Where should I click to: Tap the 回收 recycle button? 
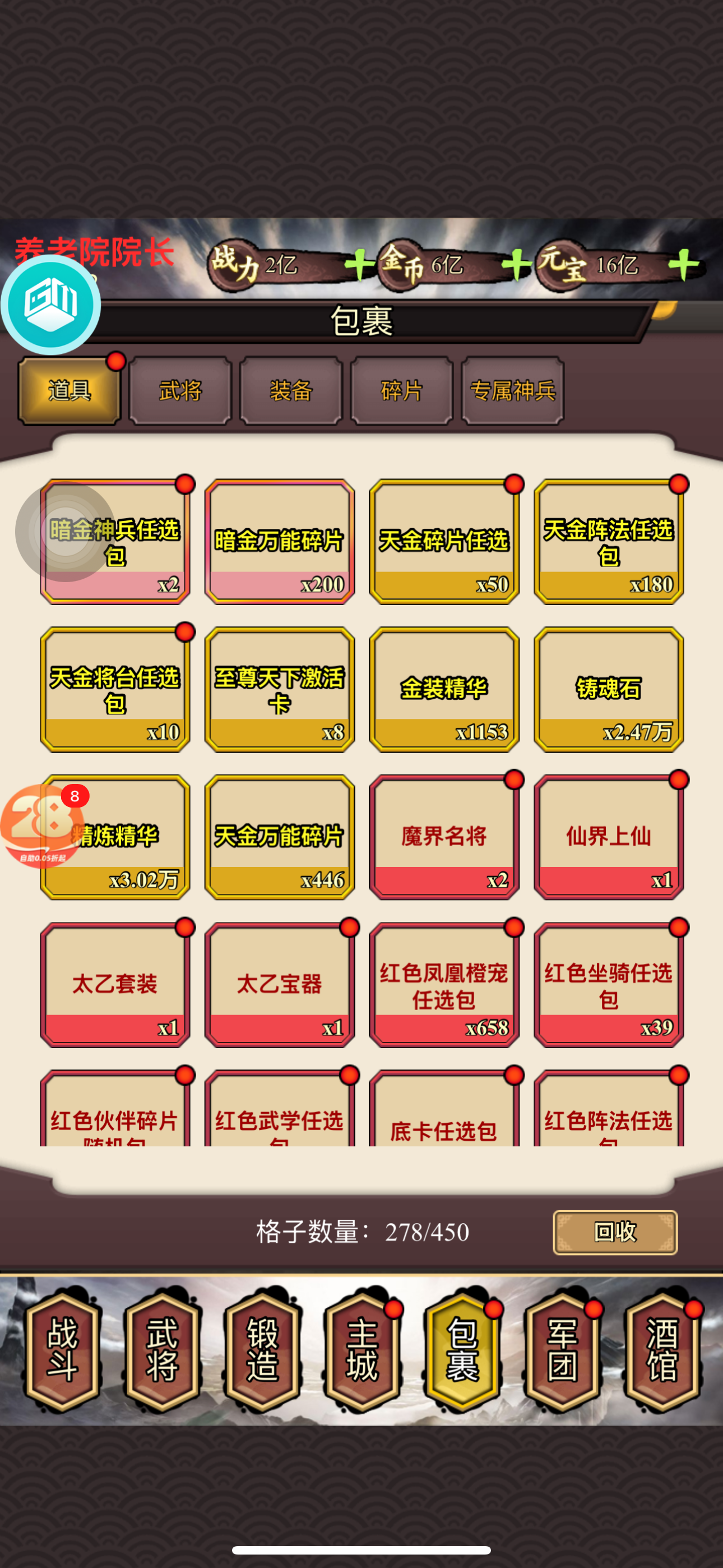(x=615, y=1232)
